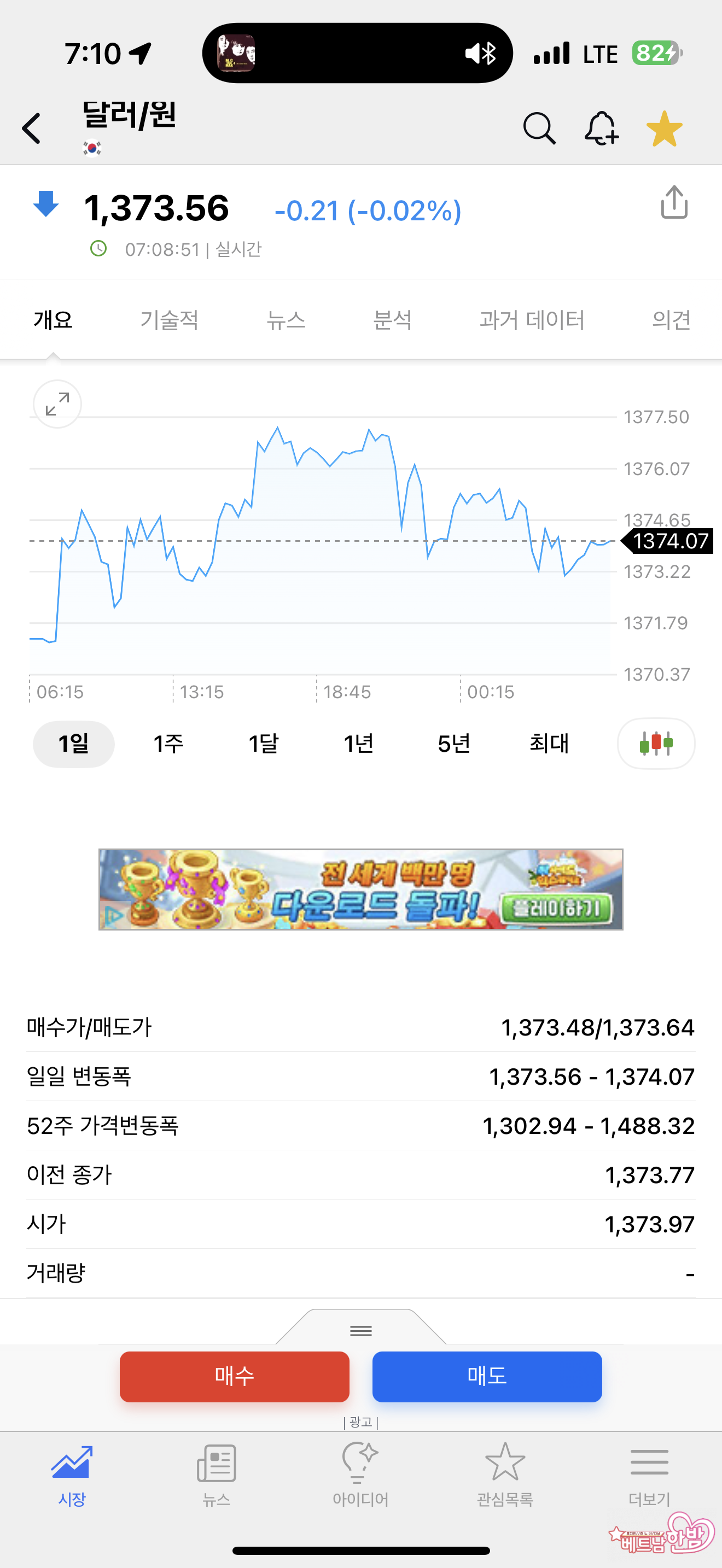Switch to candlestick chart view
722x1568 pixels.
(x=656, y=744)
